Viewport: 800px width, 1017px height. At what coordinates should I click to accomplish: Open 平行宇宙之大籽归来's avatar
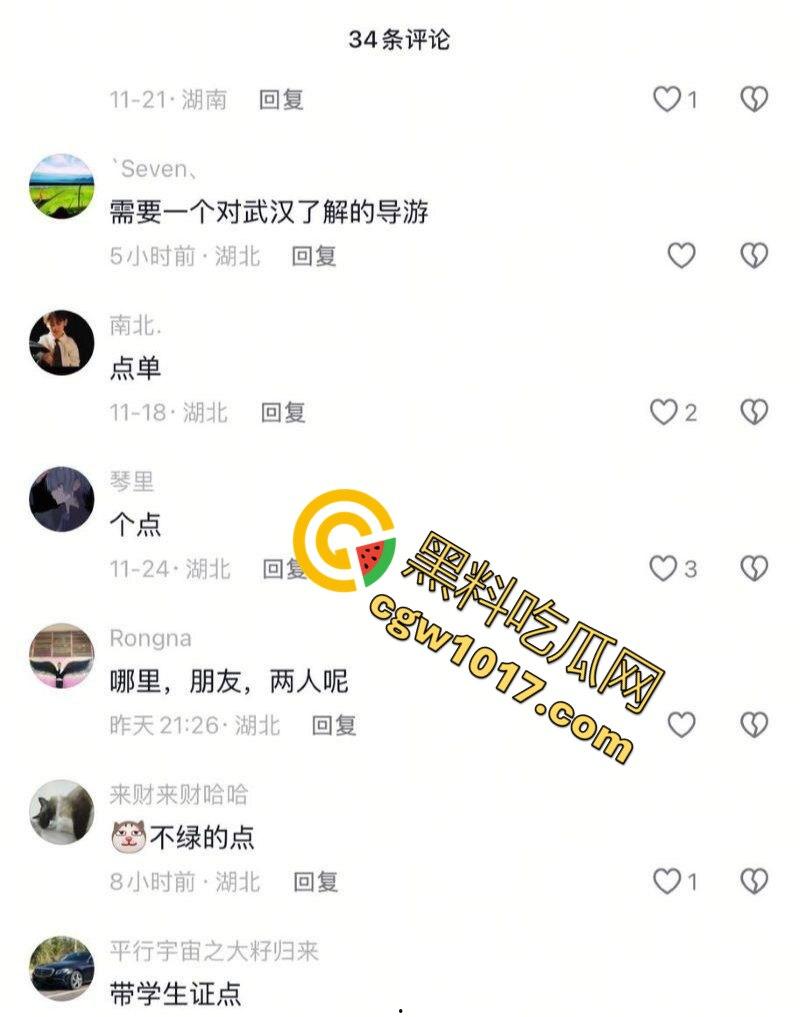tap(62, 968)
